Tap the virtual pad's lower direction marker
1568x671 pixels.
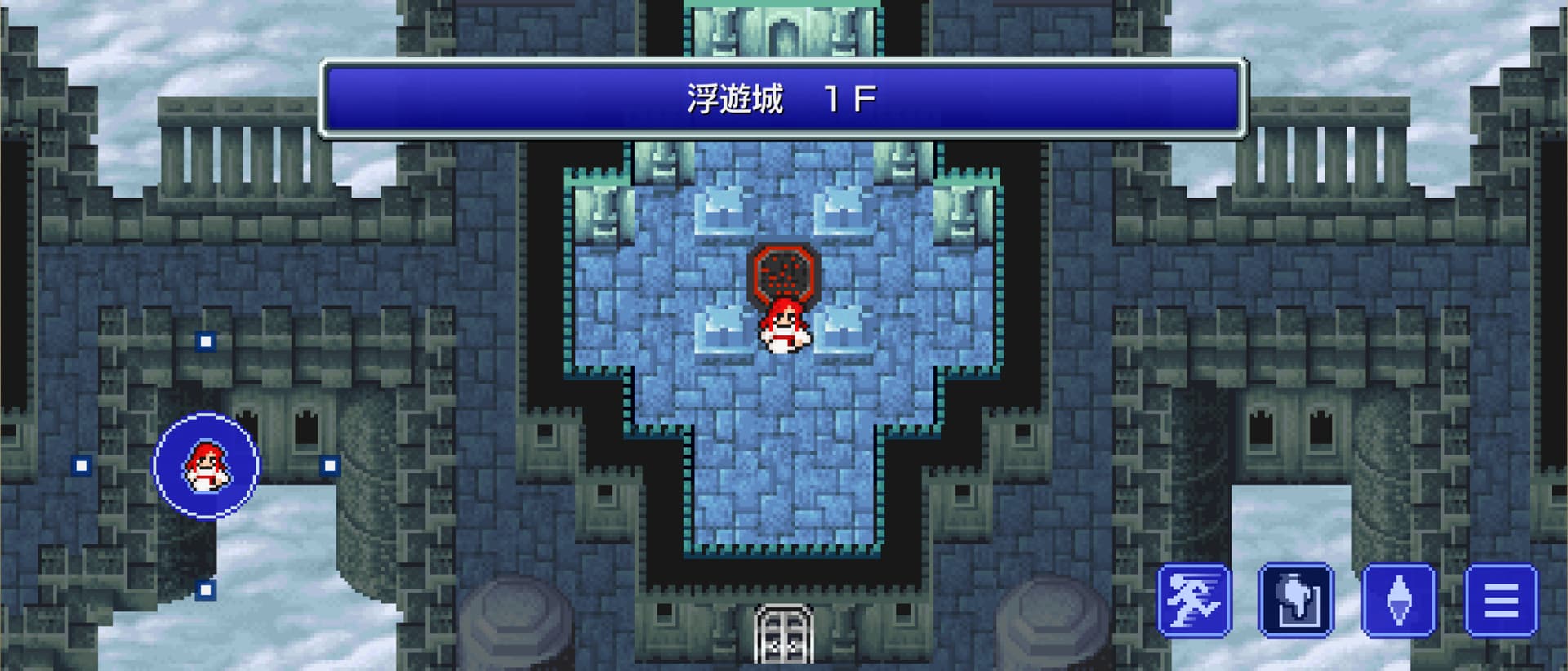point(206,589)
